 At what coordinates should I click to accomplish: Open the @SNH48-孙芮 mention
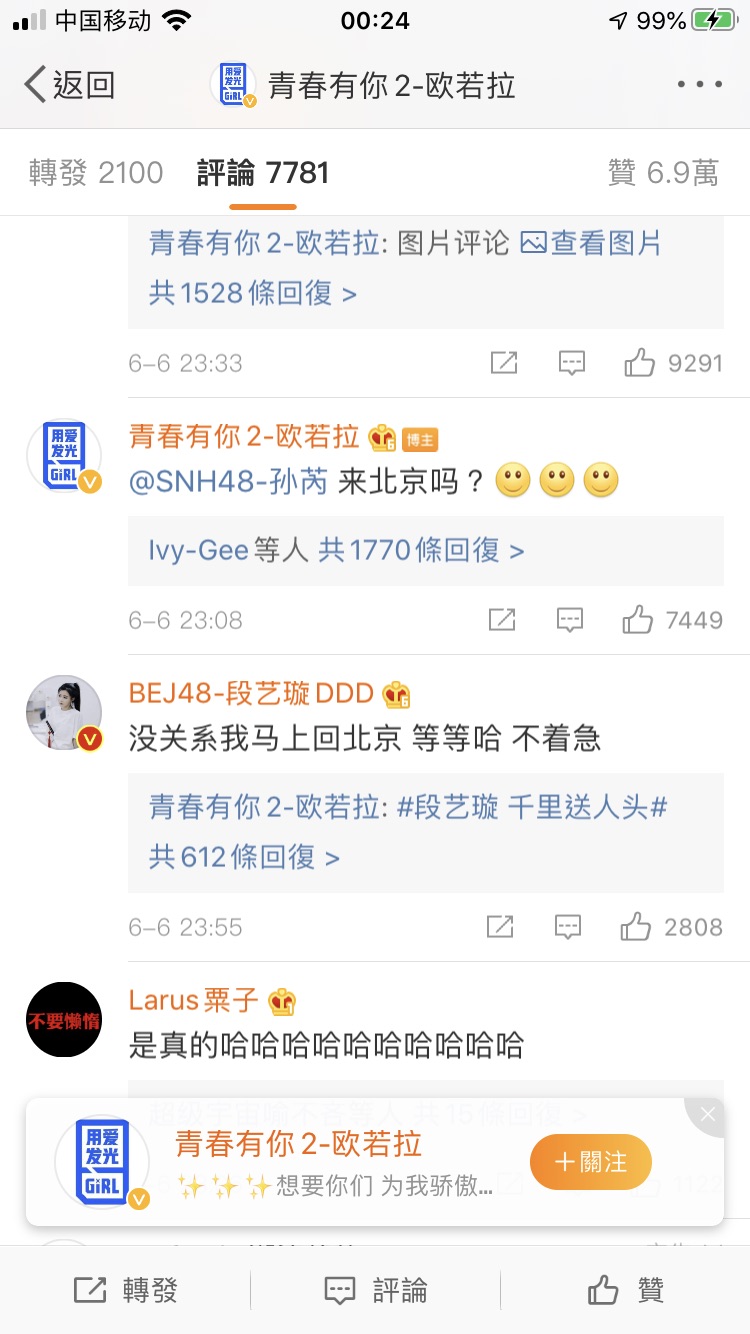coord(229,482)
